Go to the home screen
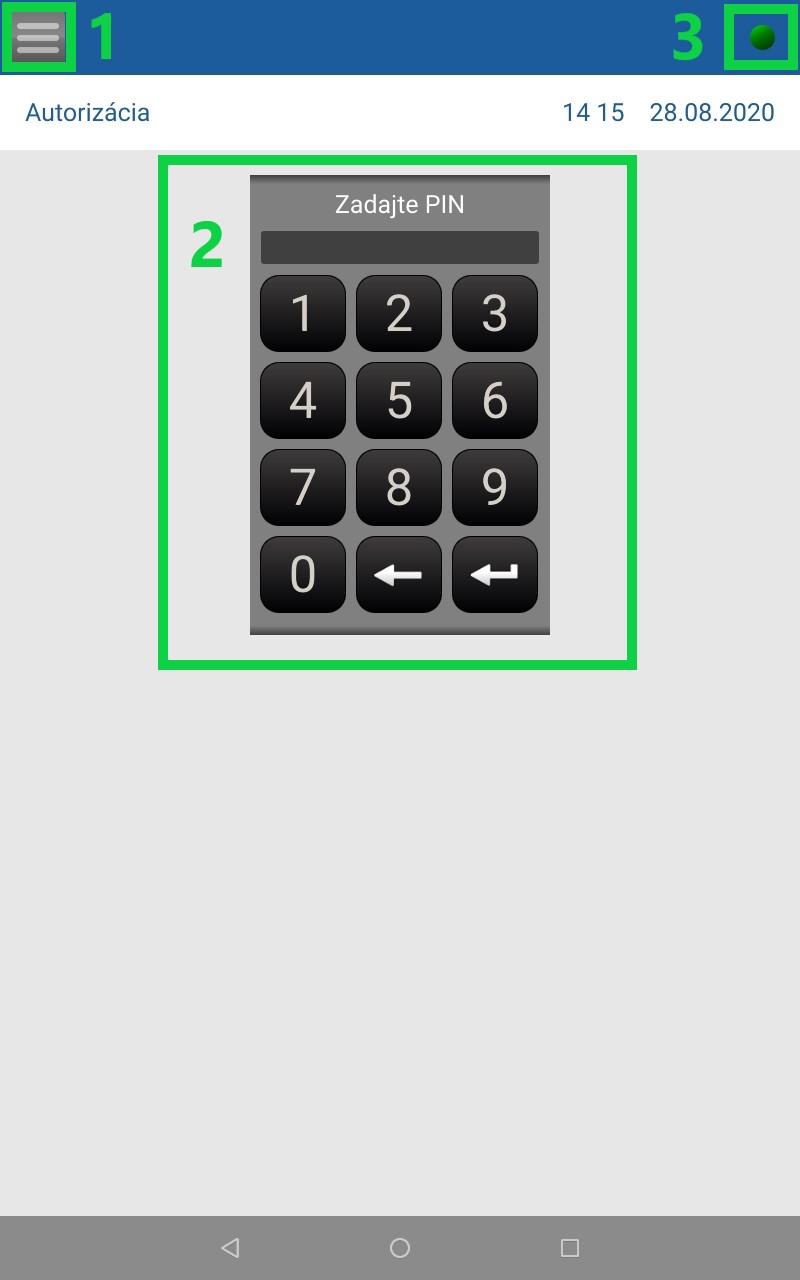This screenshot has height=1280, width=800. pyautogui.click(x=400, y=1247)
